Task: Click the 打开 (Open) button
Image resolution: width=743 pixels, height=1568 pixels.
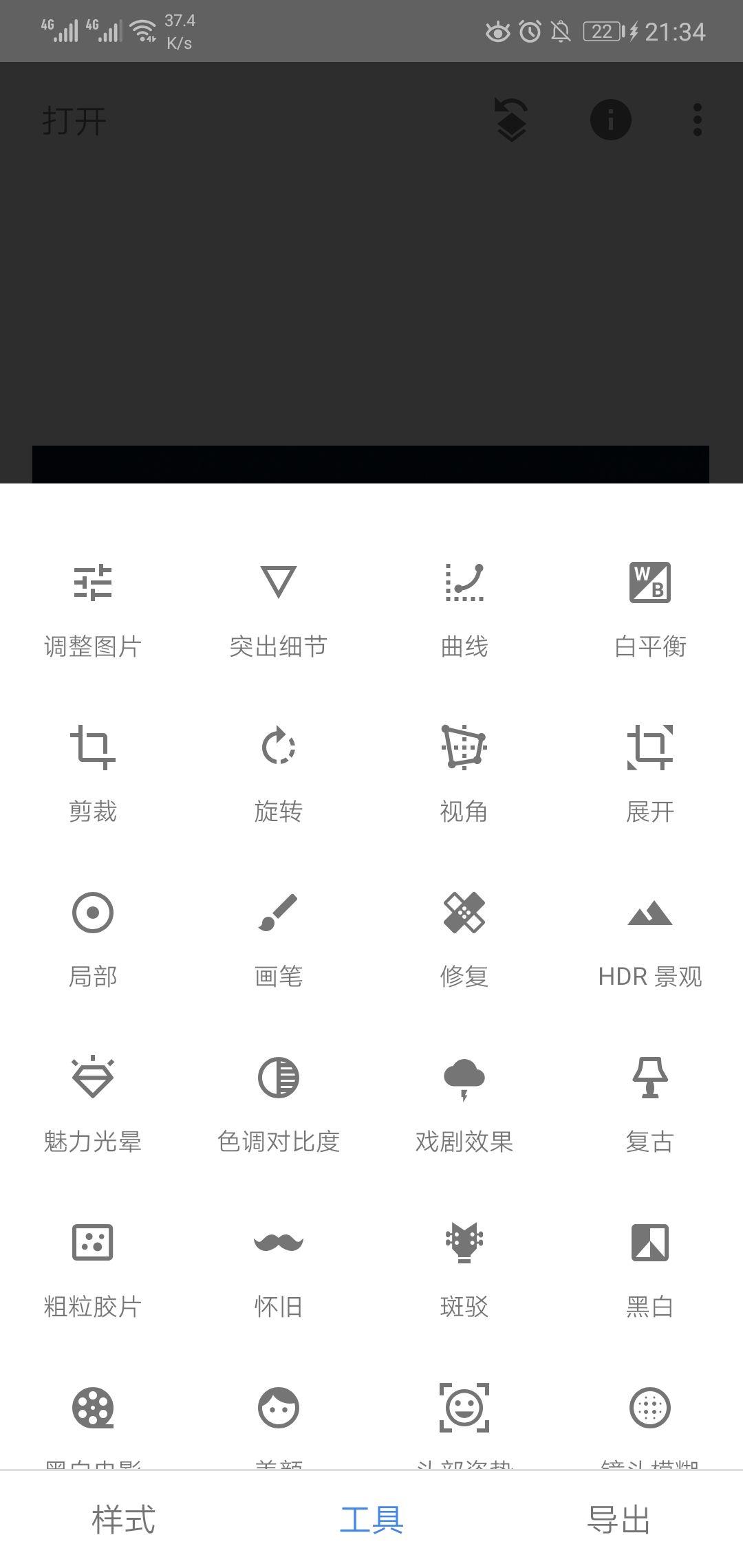Action: 74,120
